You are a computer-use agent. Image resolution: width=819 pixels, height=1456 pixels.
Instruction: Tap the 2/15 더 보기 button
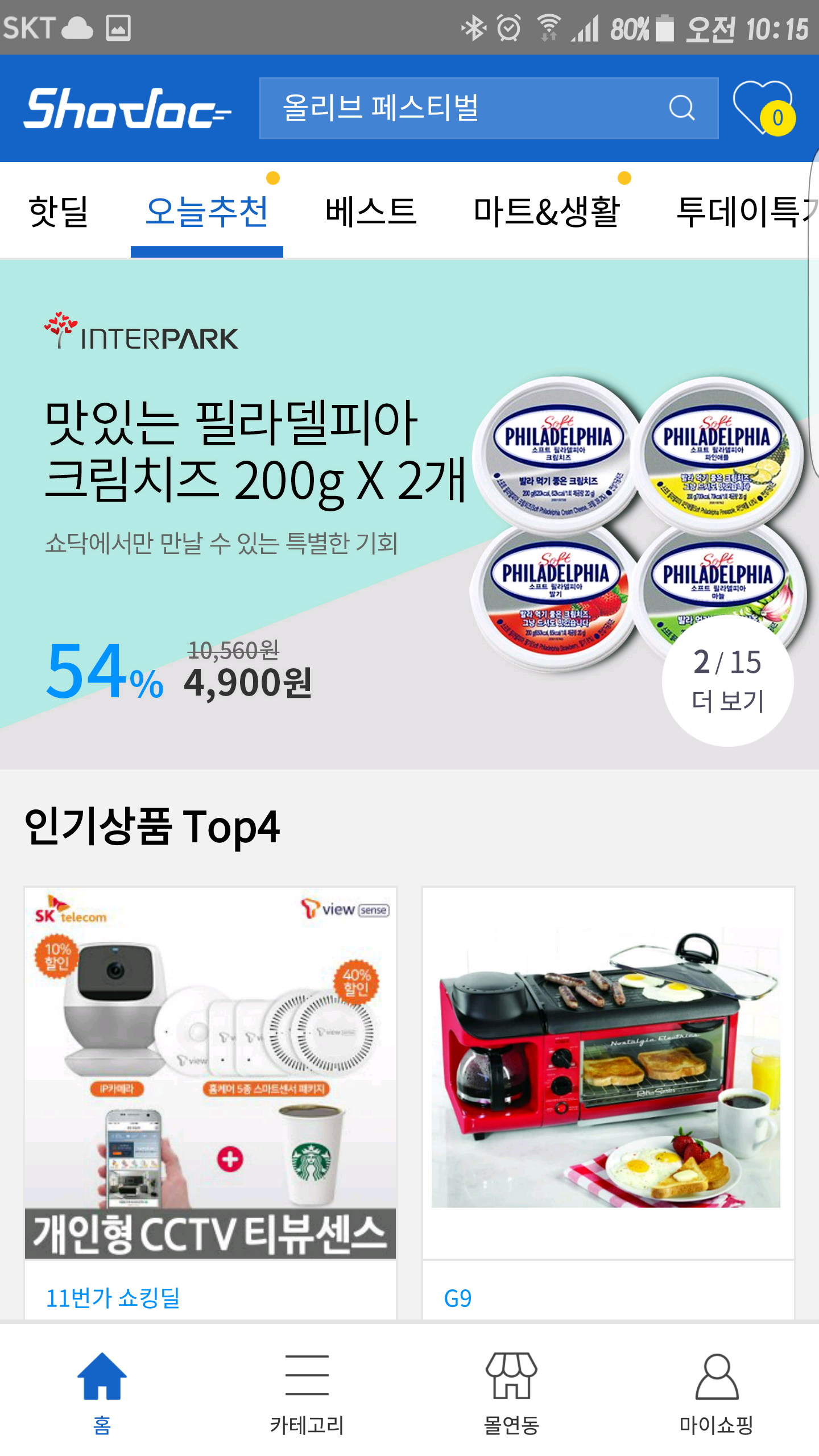(x=727, y=680)
